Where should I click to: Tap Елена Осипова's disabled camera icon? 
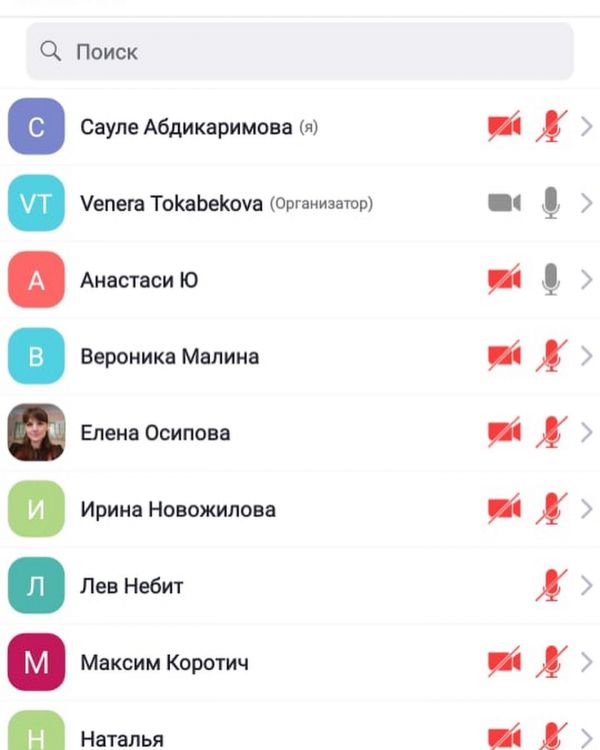pos(504,433)
